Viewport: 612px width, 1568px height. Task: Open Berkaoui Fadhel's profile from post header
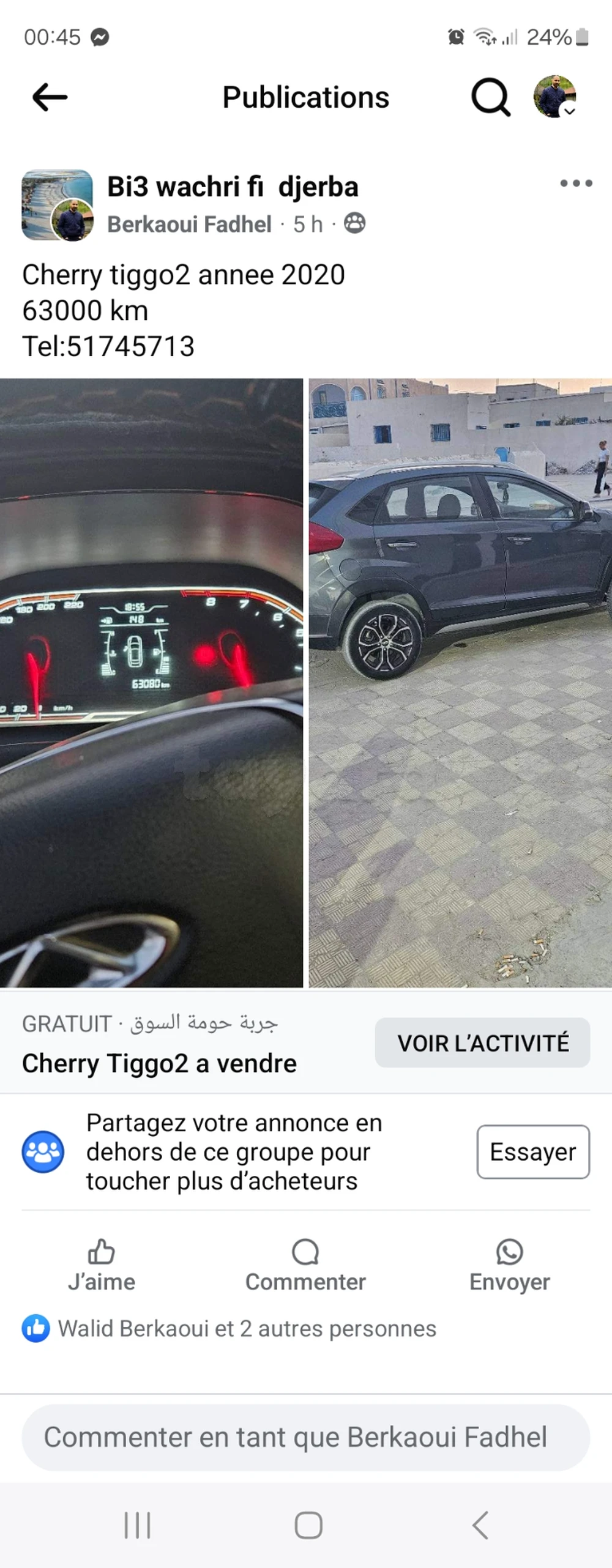point(189,225)
